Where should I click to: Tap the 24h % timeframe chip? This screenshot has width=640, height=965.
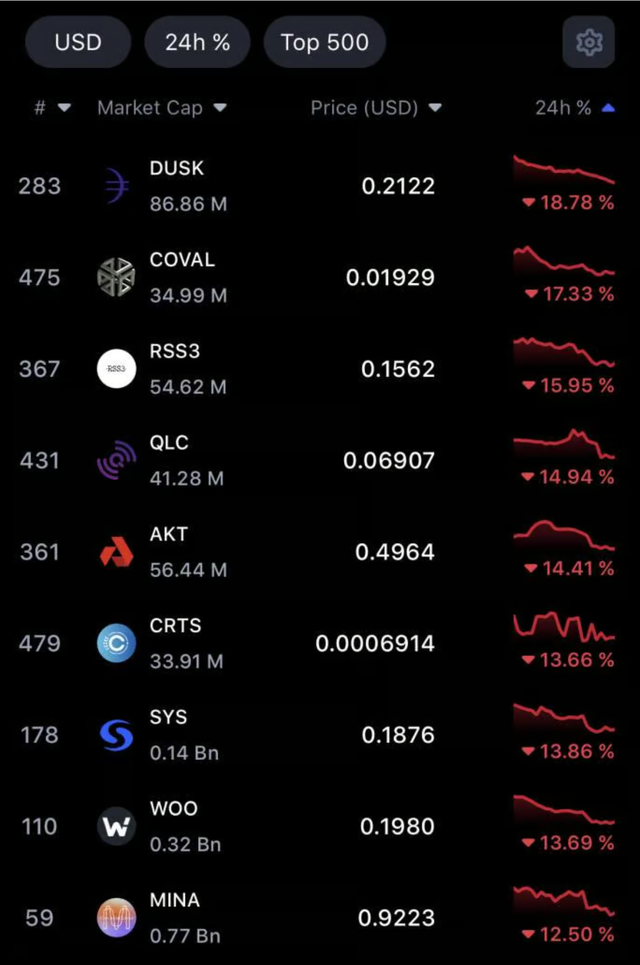tap(198, 42)
